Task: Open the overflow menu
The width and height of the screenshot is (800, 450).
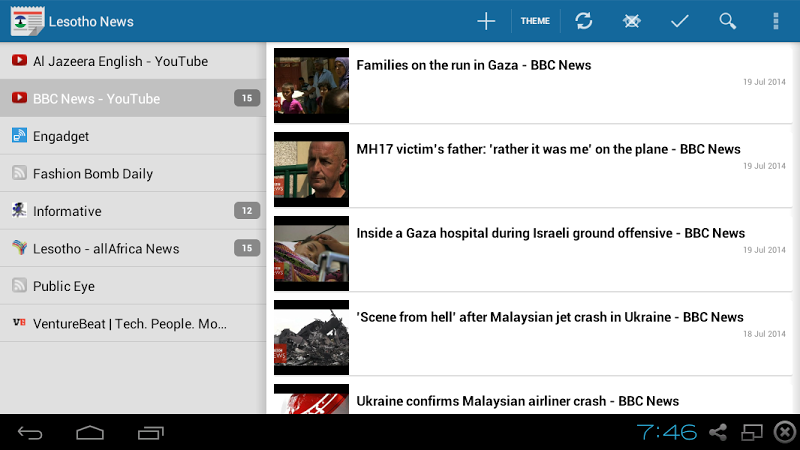Action: pos(776,21)
